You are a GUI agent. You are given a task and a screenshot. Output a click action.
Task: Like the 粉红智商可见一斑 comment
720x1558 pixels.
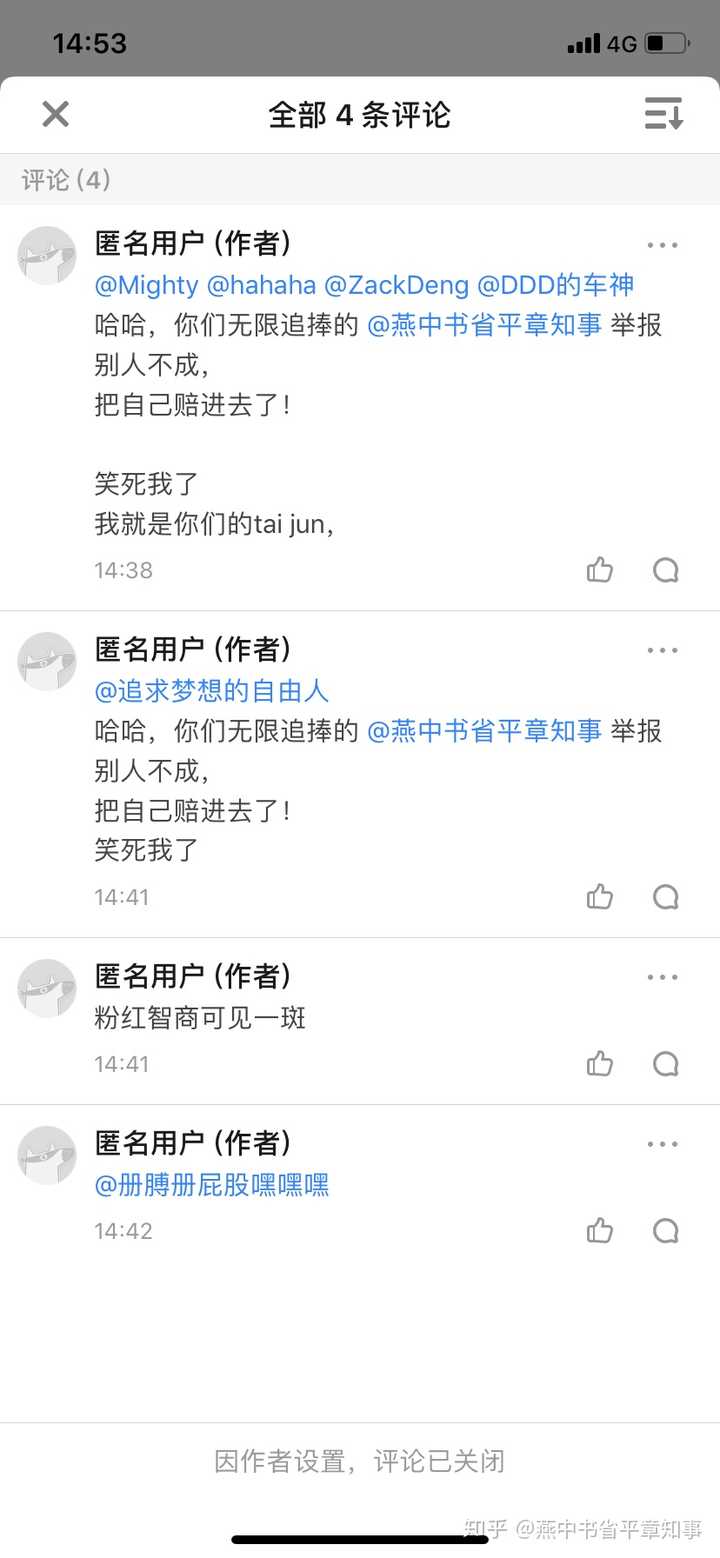600,1064
